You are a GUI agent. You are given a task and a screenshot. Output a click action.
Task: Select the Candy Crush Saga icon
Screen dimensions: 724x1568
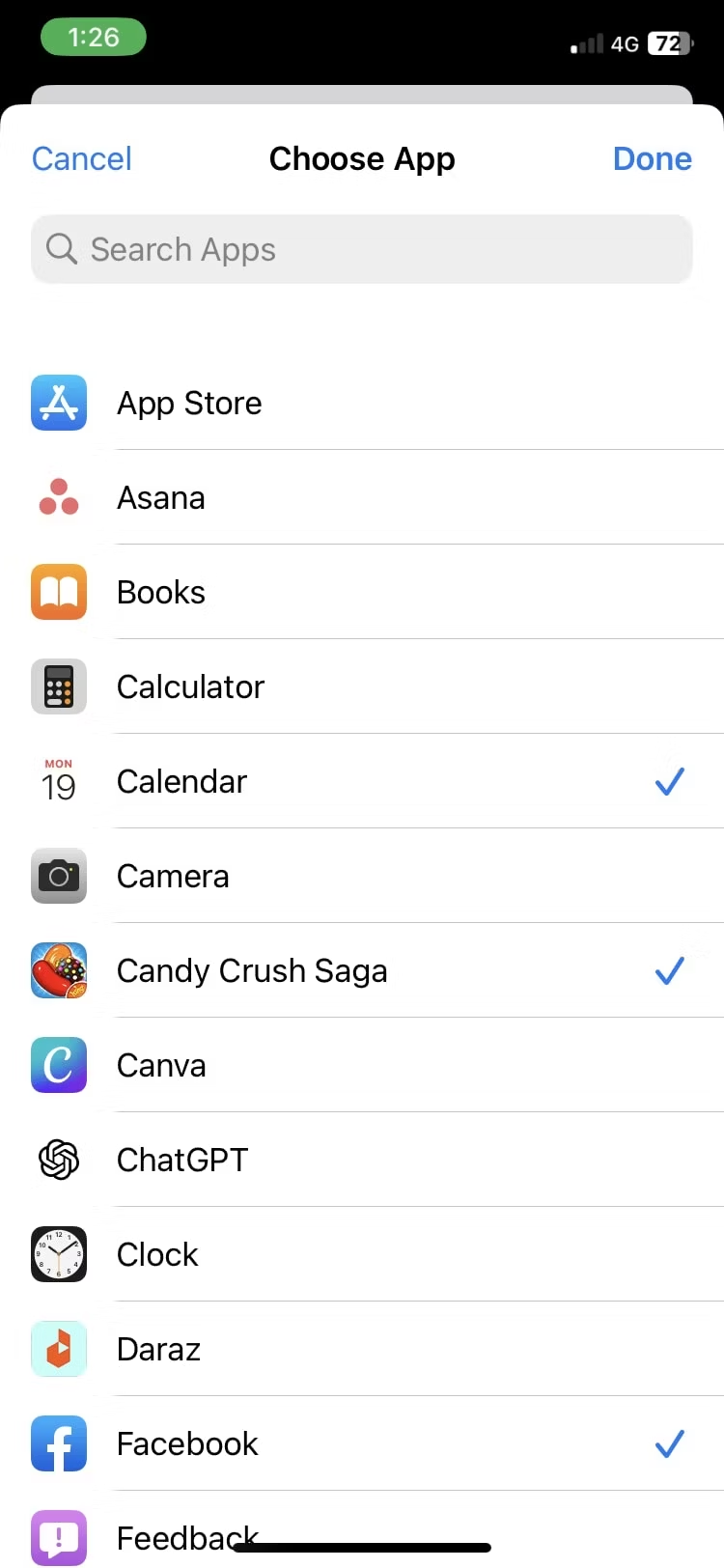tap(59, 970)
